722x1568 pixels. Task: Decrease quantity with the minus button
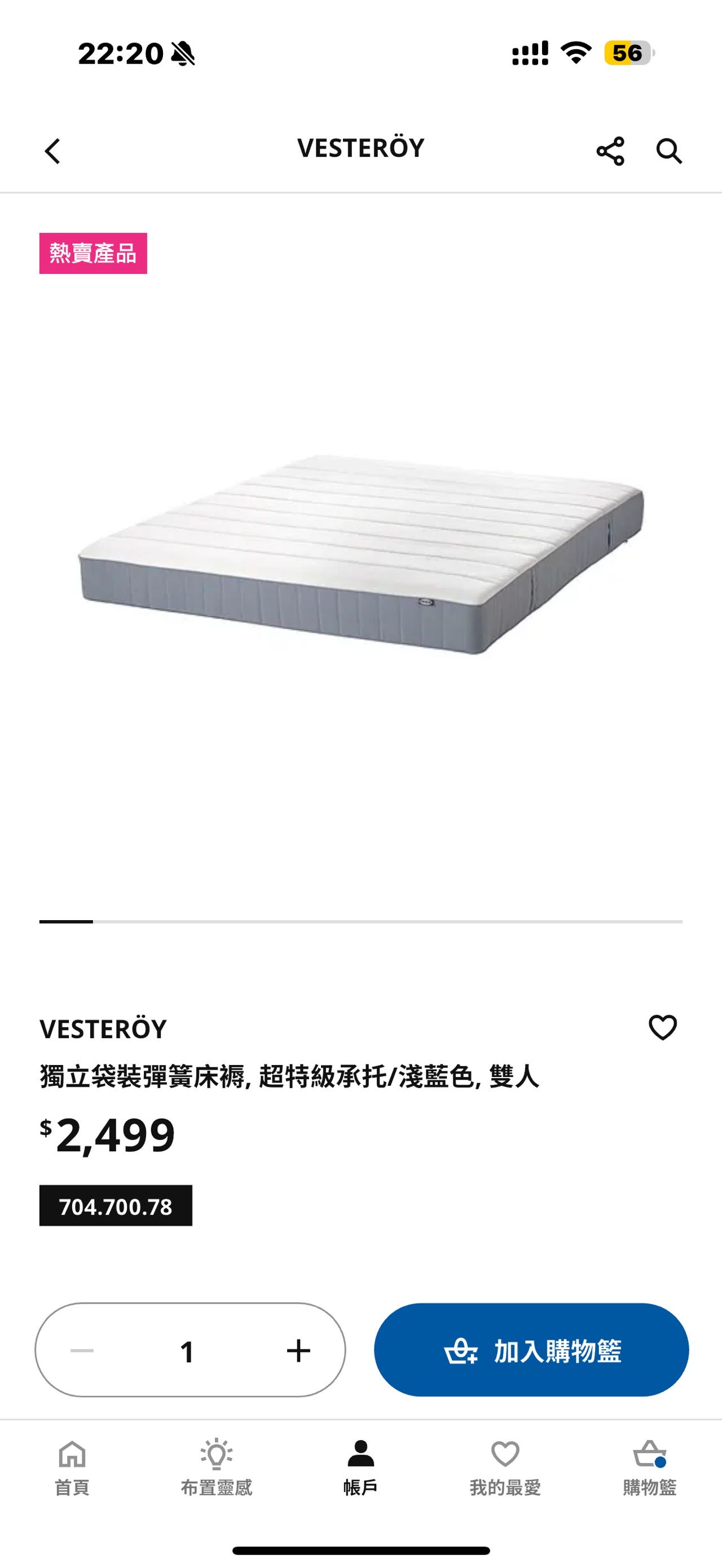pyautogui.click(x=82, y=1351)
